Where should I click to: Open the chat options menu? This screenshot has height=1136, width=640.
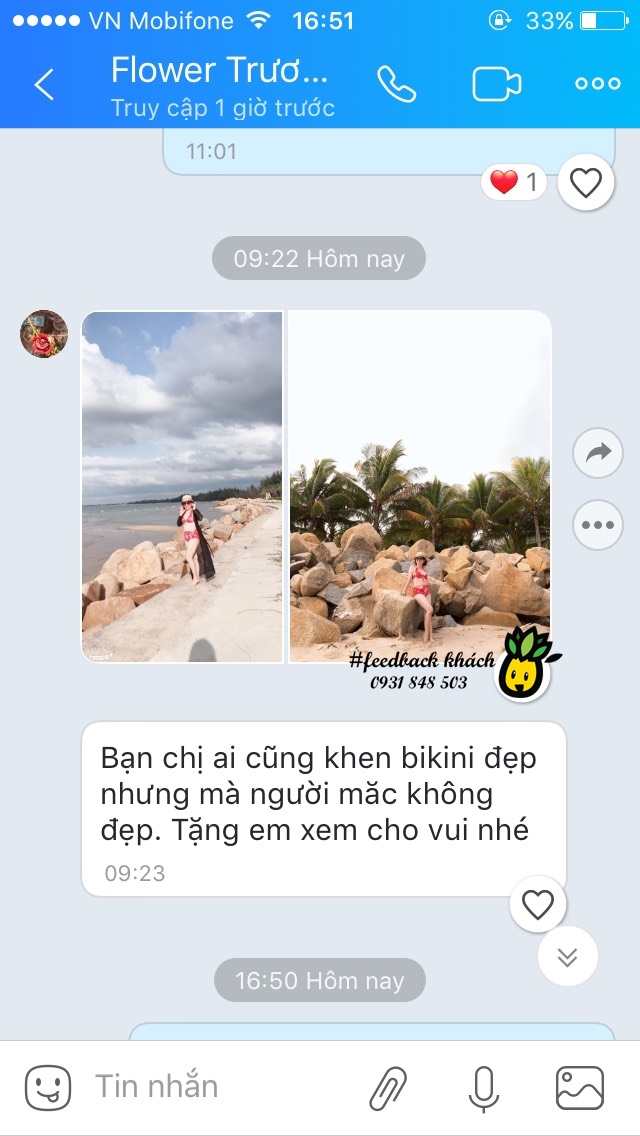click(x=598, y=84)
